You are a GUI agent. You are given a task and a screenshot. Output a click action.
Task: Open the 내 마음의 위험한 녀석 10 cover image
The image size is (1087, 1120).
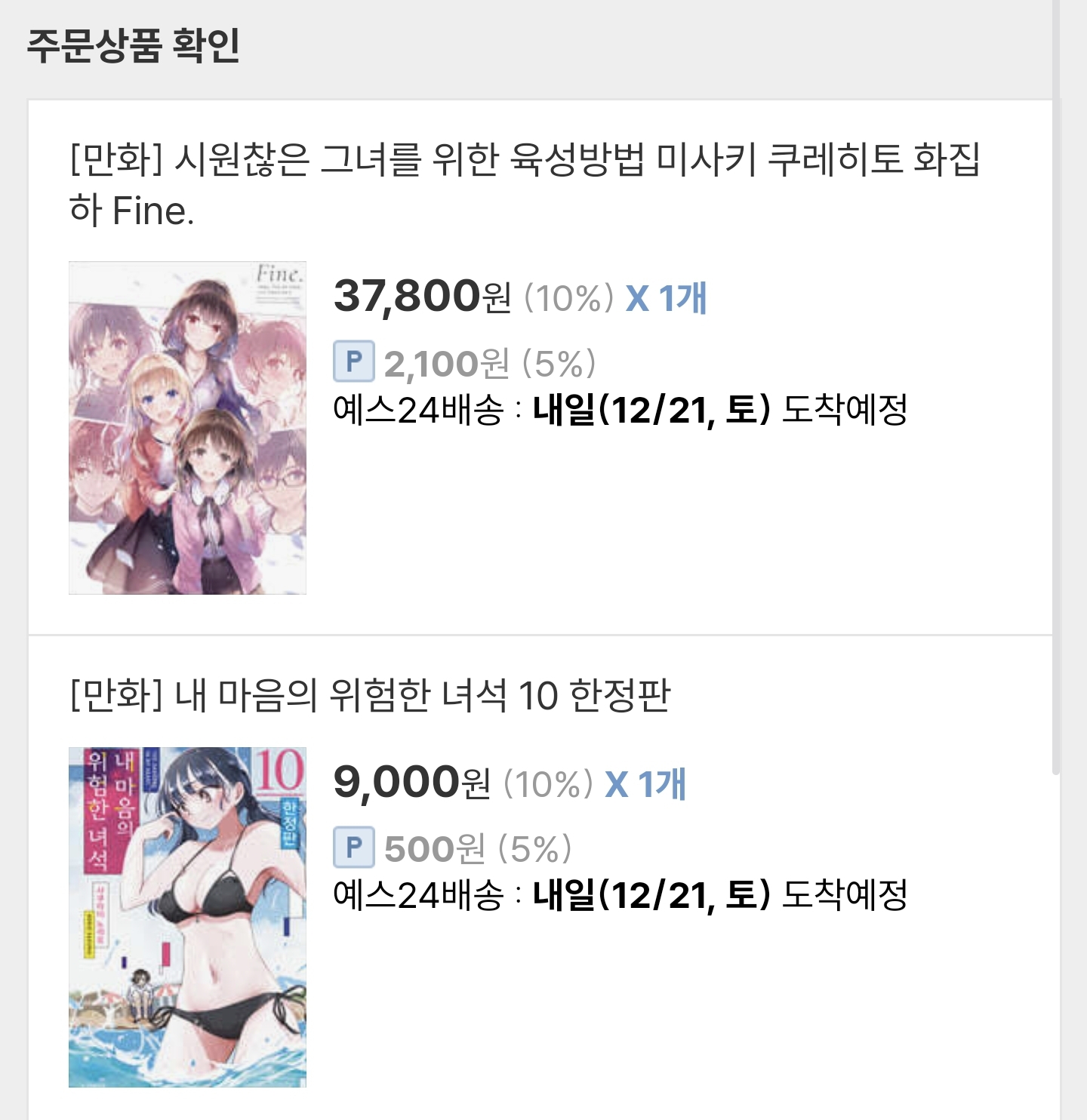[x=187, y=916]
